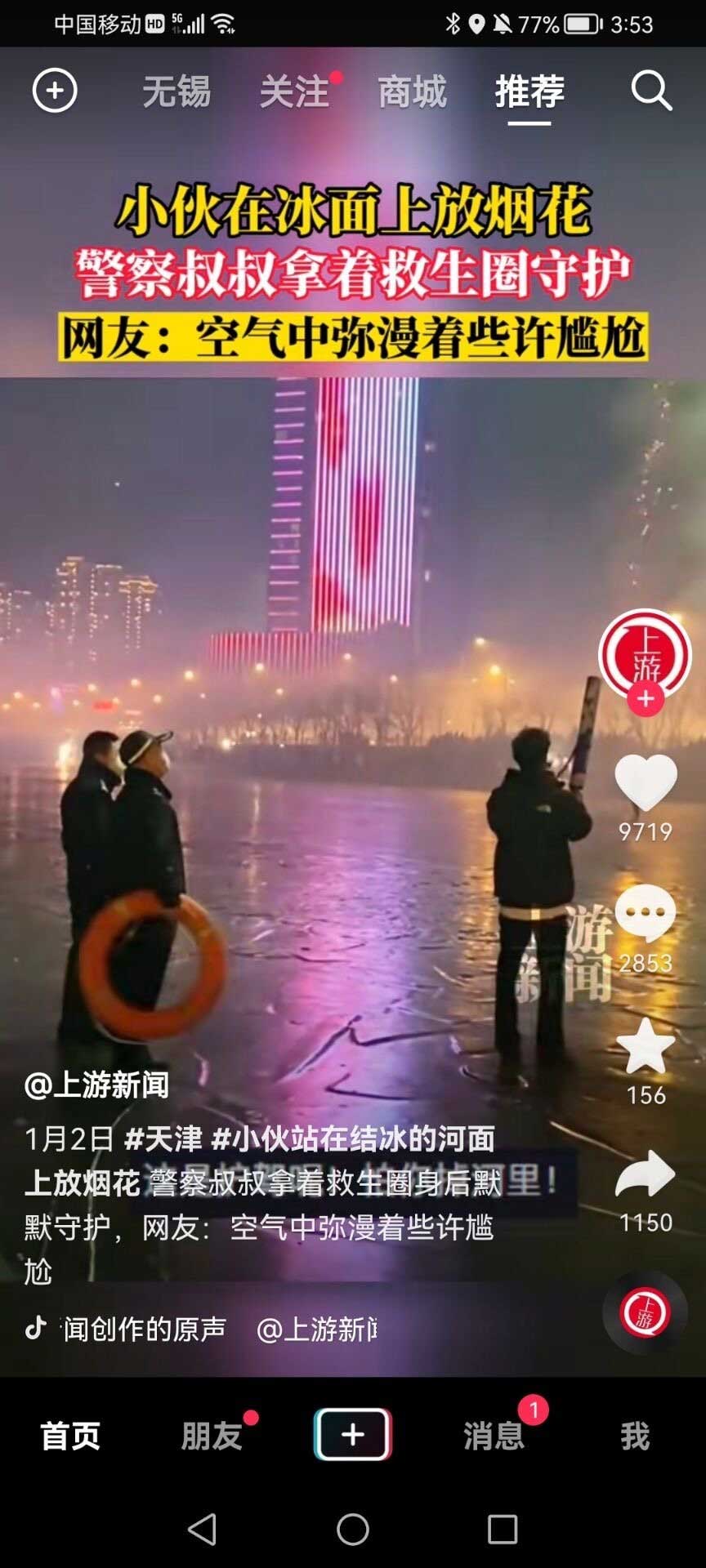Favorite the video with the star icon
This screenshot has width=706, height=1568.
646,1046
